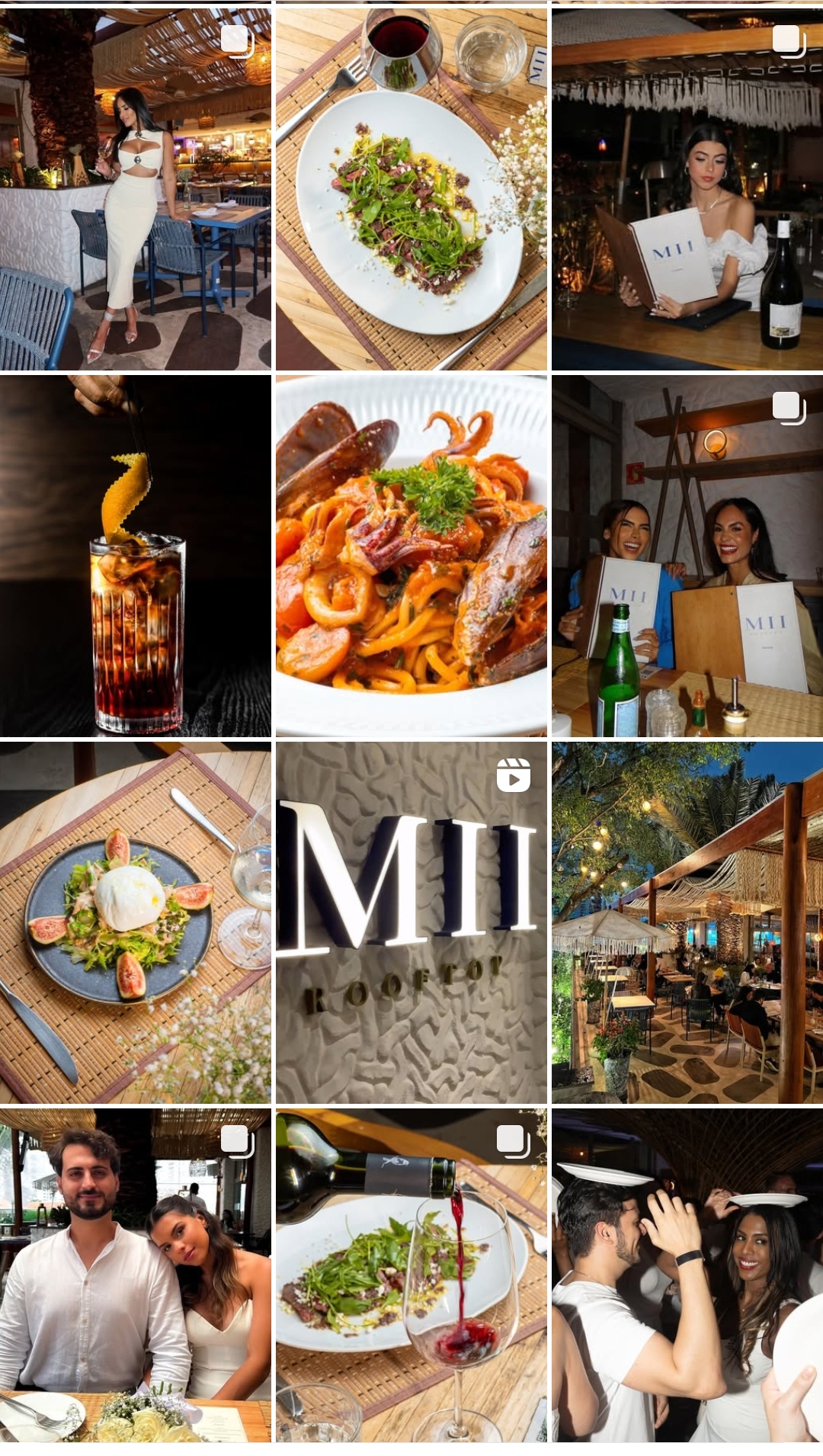Open the outdoor terrace dining area post
The height and width of the screenshot is (1456, 823).
[687, 922]
